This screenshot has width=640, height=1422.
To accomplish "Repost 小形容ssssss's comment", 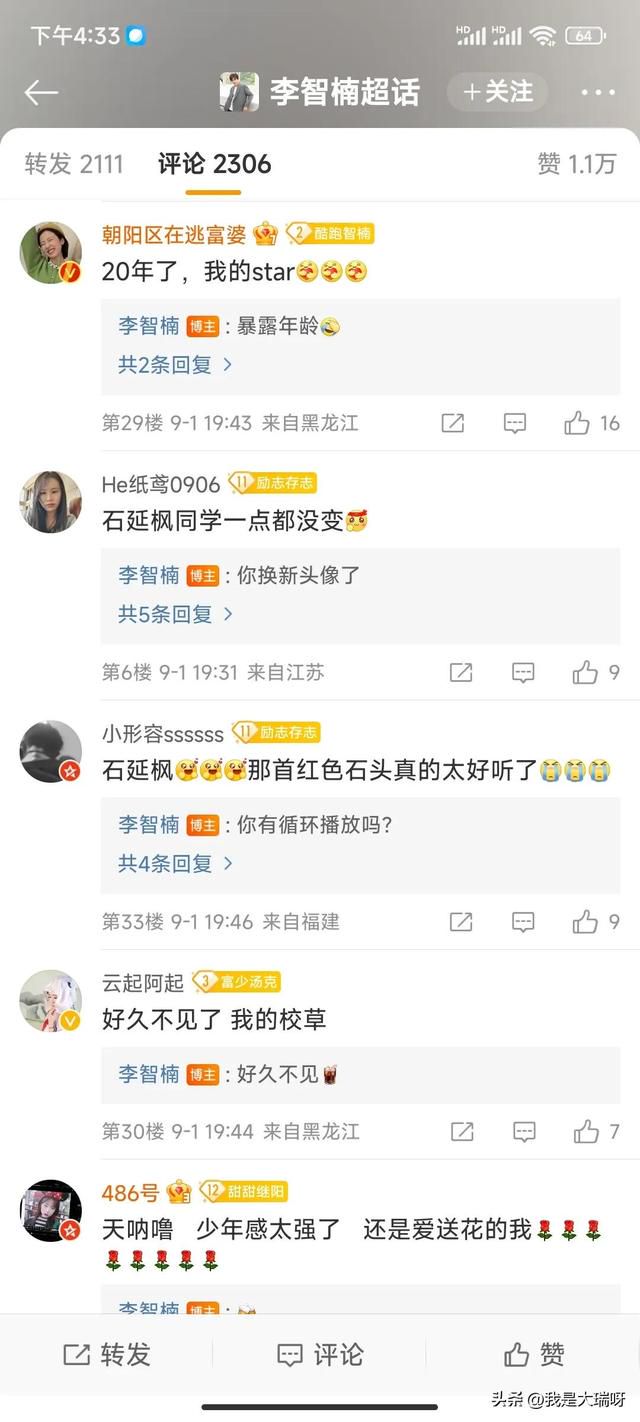I will point(460,922).
